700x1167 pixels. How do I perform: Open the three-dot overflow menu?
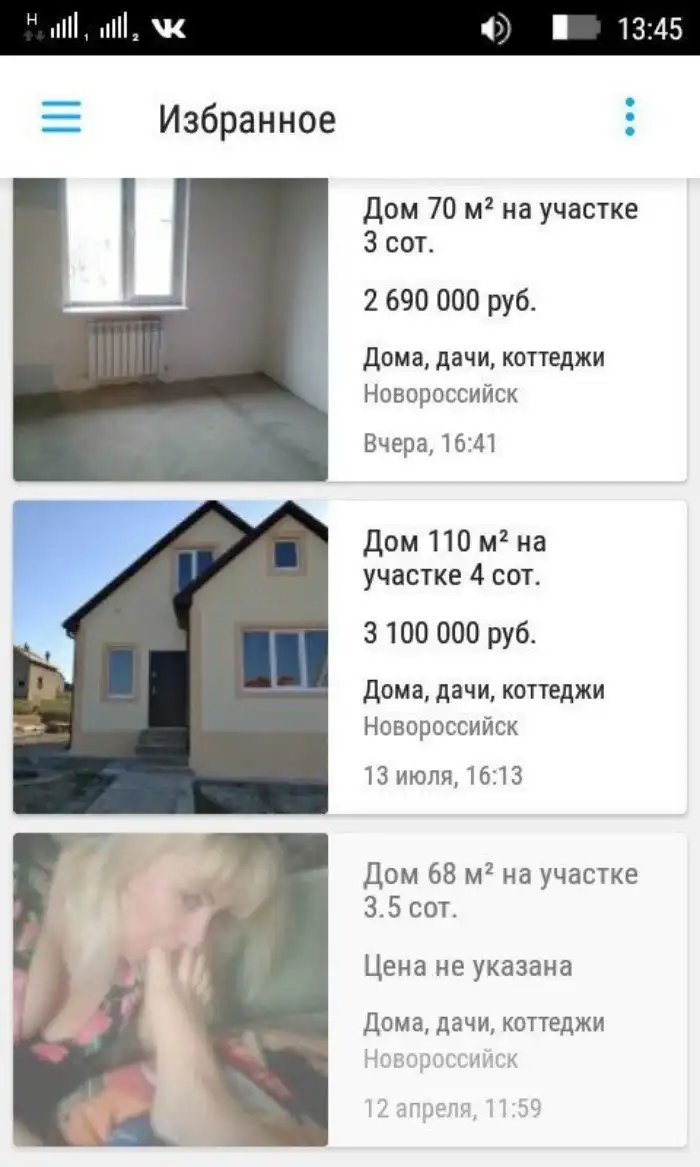629,118
